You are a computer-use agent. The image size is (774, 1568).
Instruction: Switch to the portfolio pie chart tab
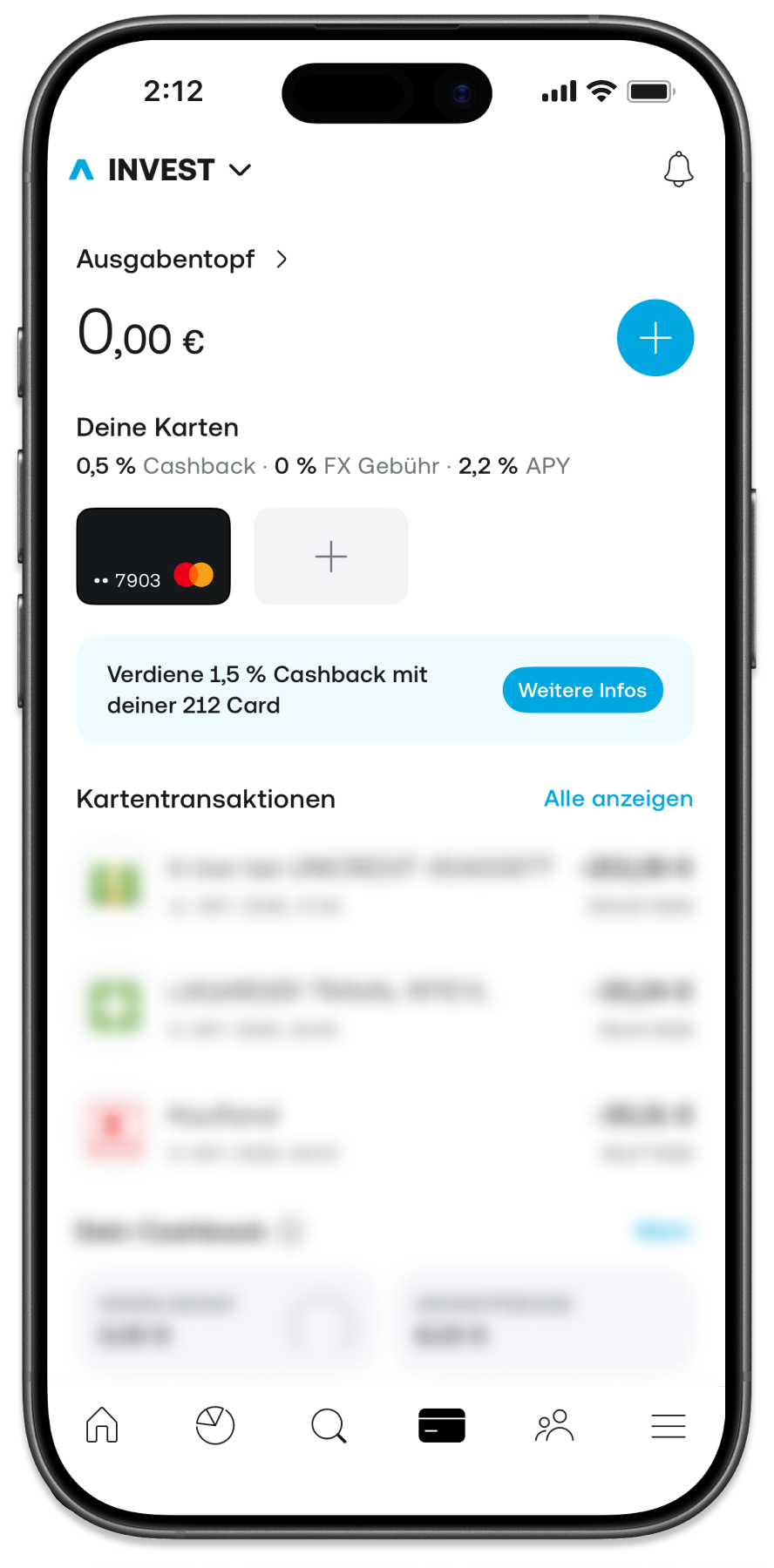215,1425
